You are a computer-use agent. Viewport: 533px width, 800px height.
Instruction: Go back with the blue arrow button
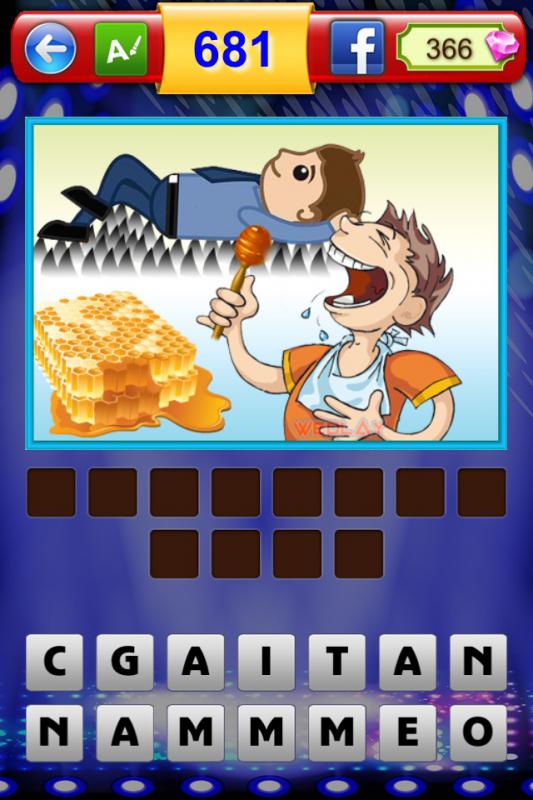coord(50,48)
